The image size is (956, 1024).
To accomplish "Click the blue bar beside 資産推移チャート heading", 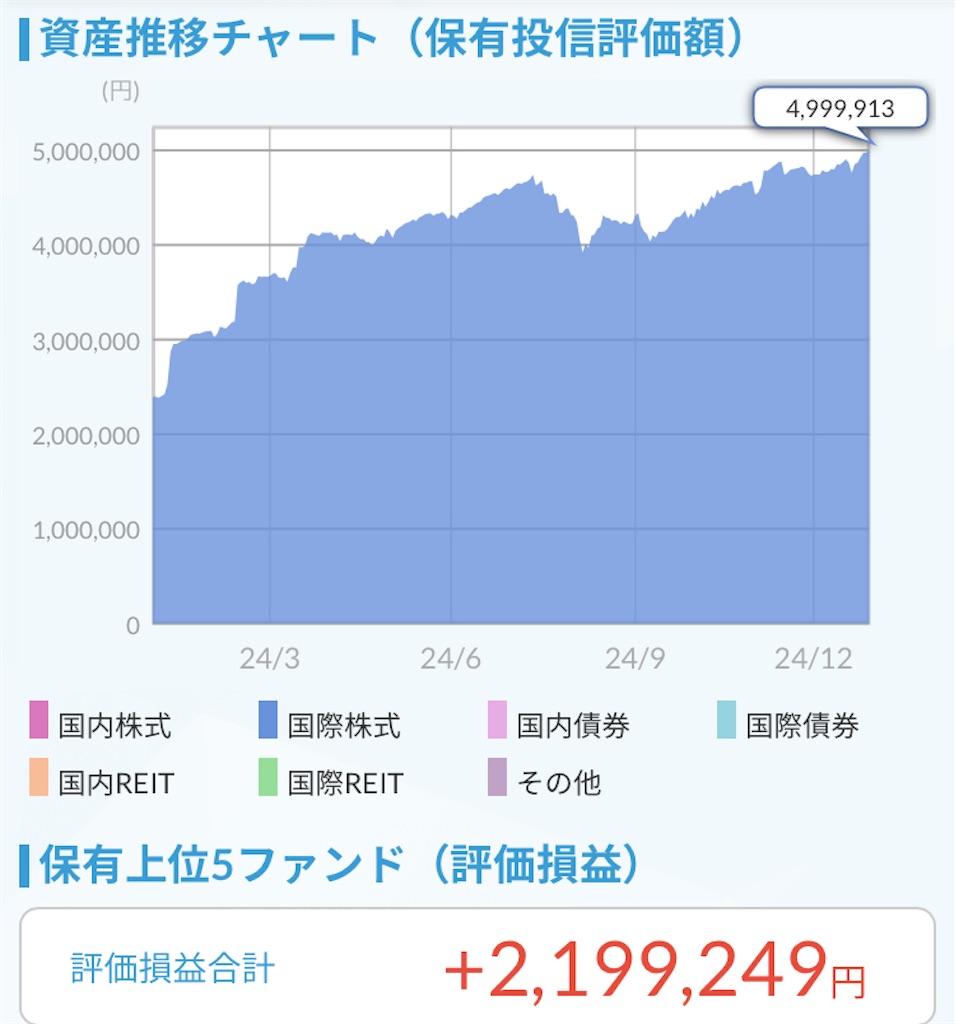I will [22, 40].
